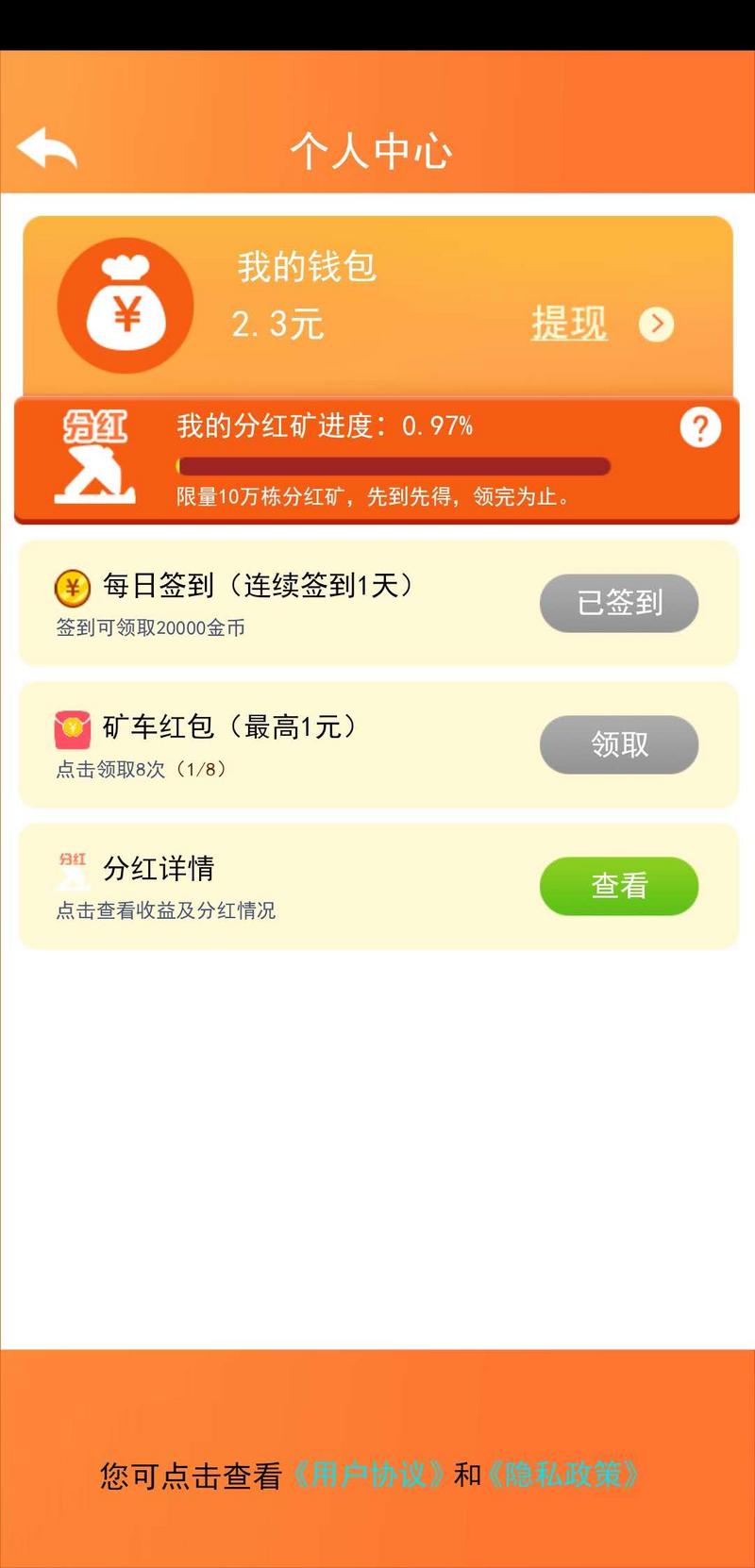Tap the back arrow icon
Screen dimensions: 755x1568
pyautogui.click(x=46, y=149)
